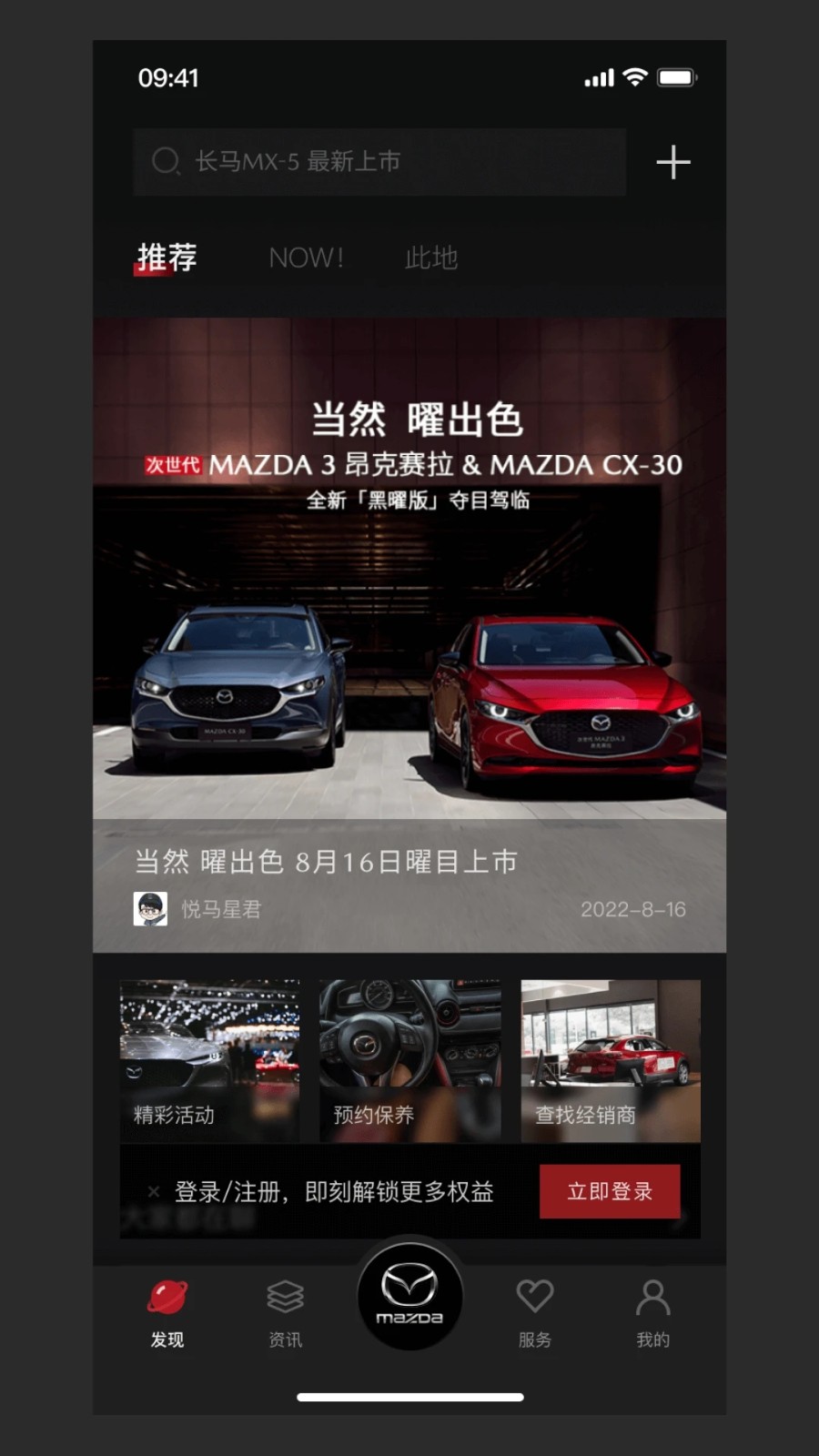Expand the 精彩活动 activities card
The height and width of the screenshot is (1456, 819).
[x=208, y=1060]
